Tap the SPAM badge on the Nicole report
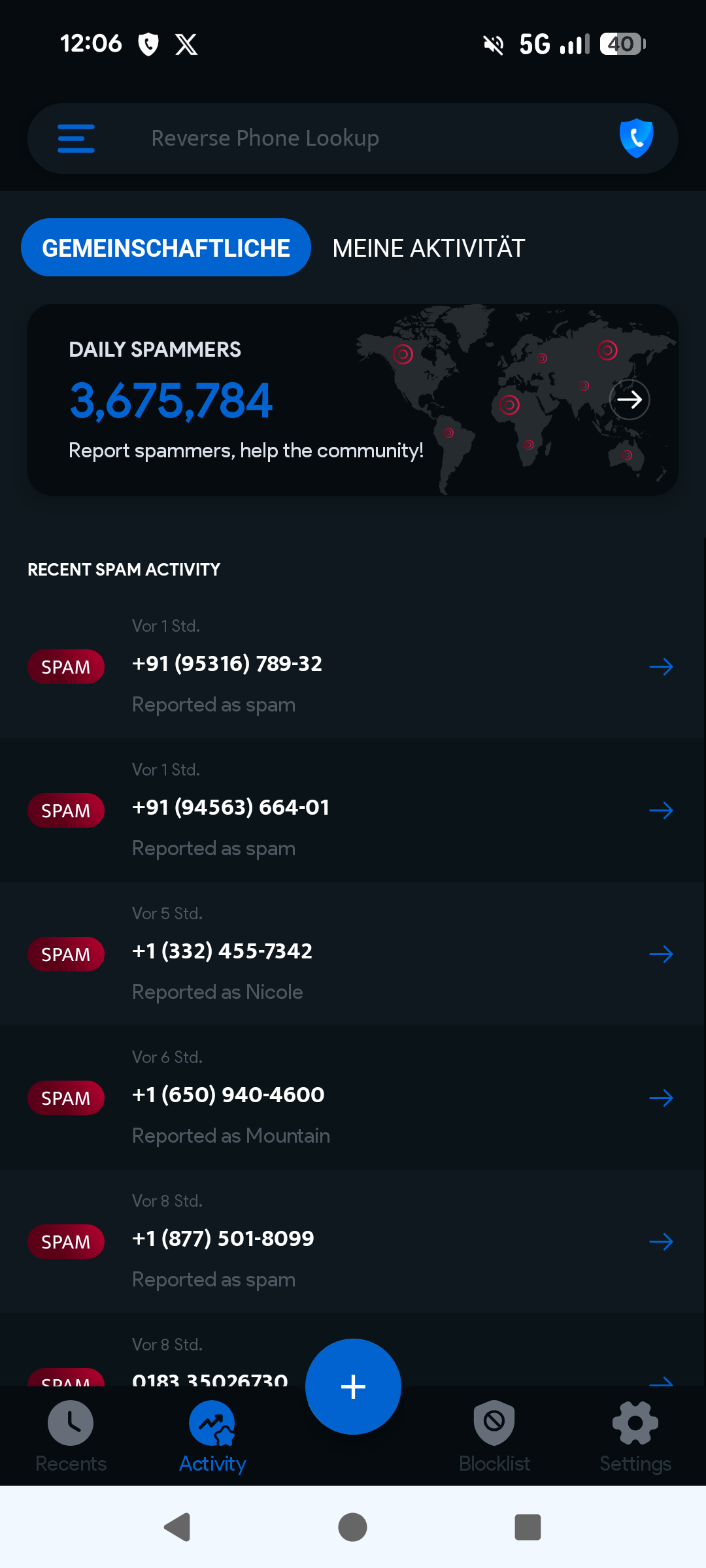 (x=65, y=954)
